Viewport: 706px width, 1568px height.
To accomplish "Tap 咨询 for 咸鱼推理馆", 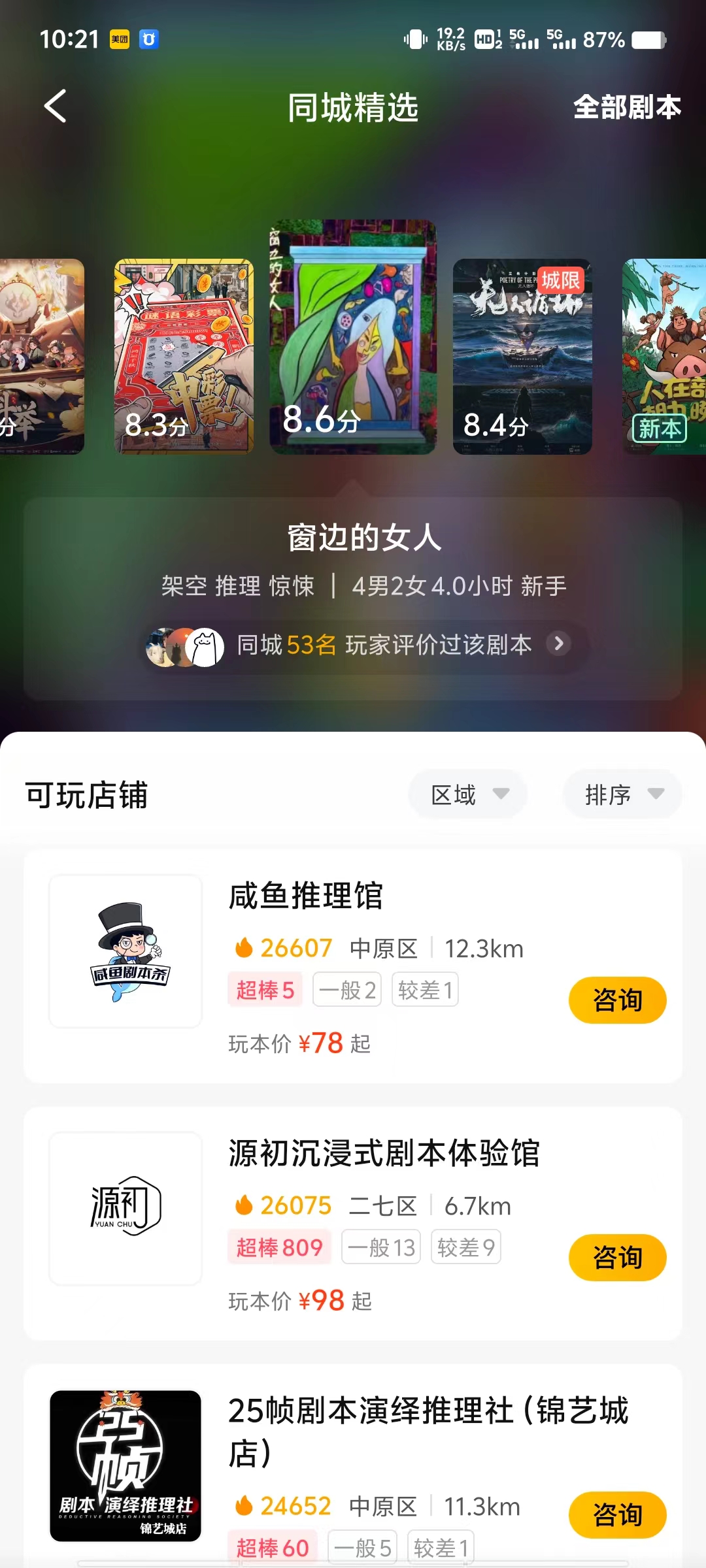I will pyautogui.click(x=617, y=1000).
